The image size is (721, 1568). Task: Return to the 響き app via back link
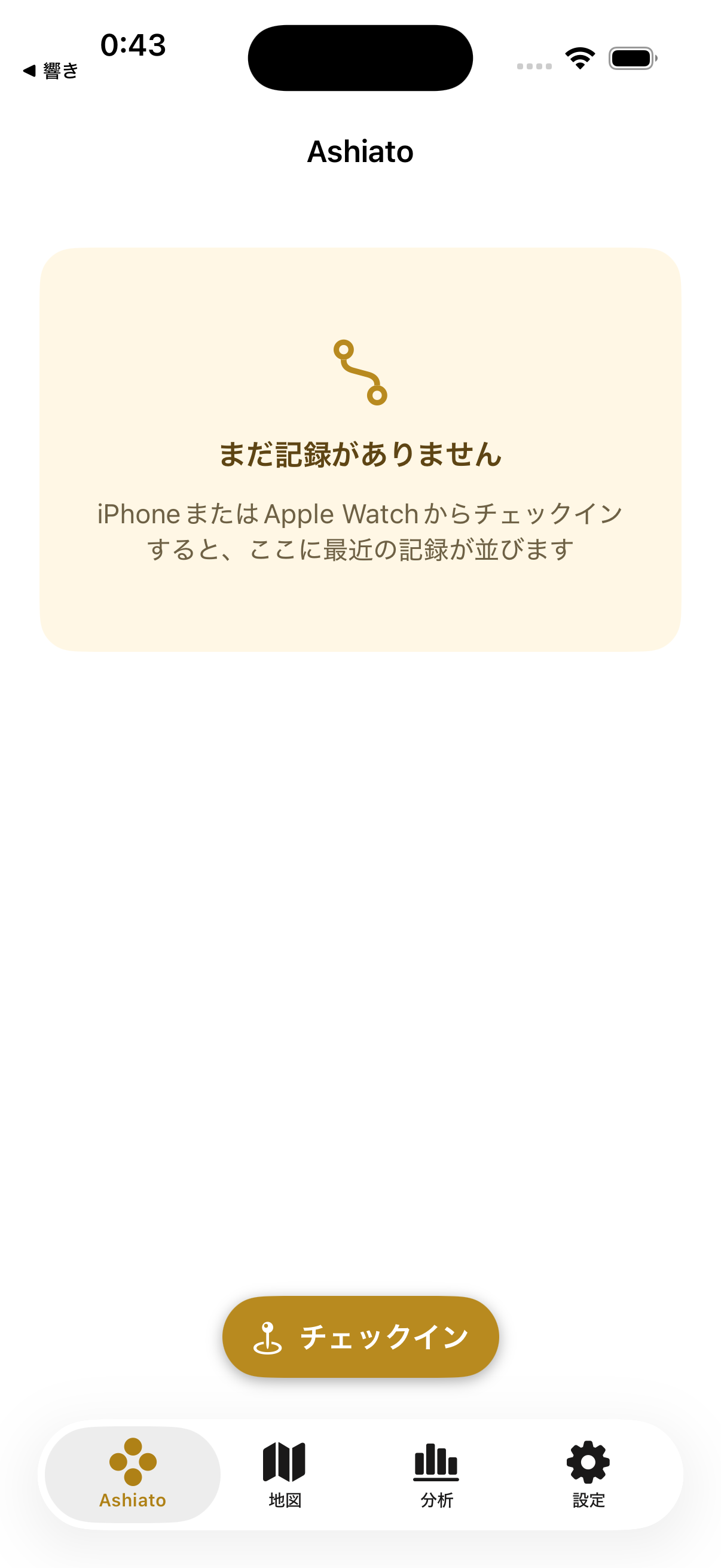(51, 71)
